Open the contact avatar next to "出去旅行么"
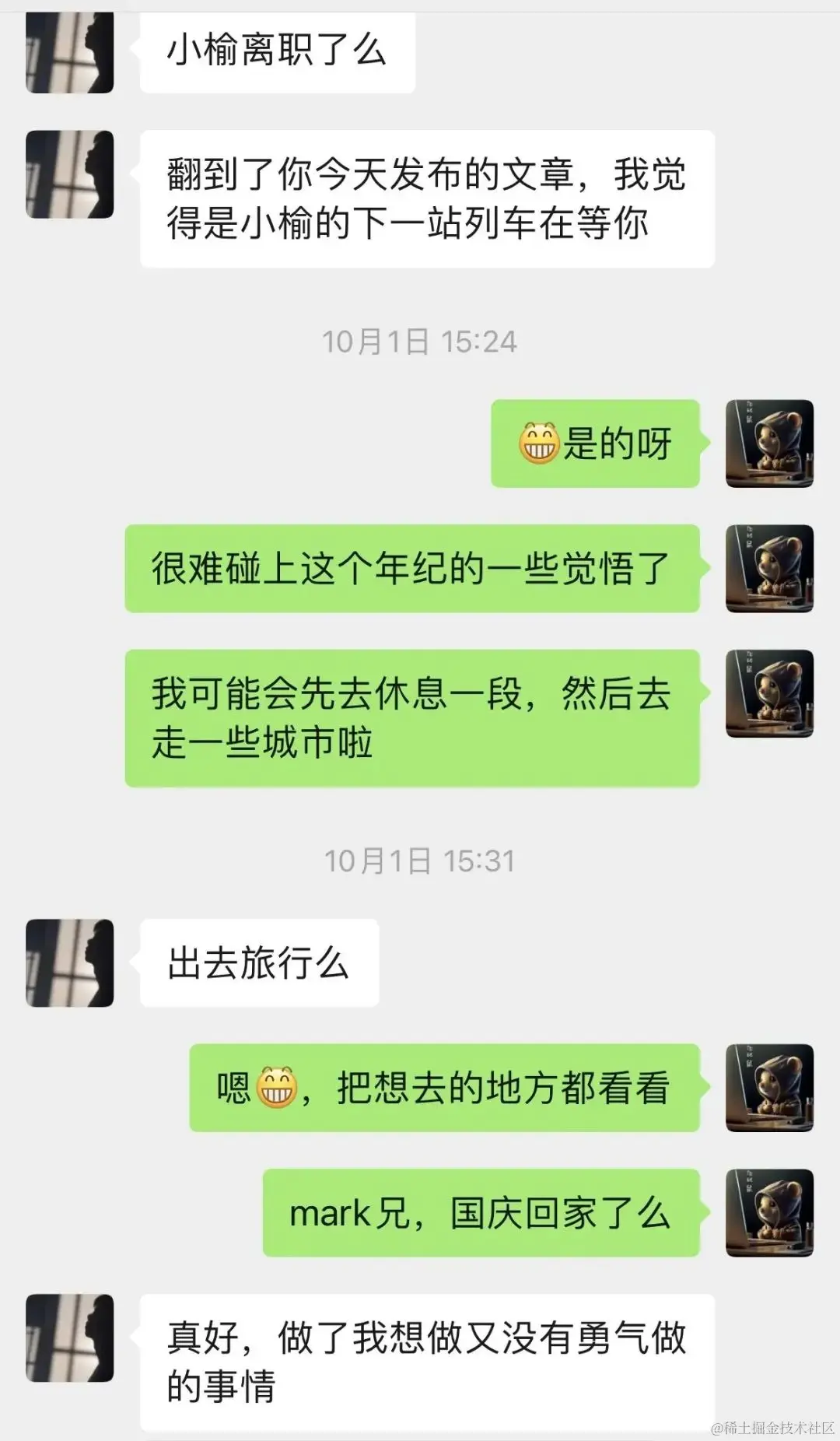This screenshot has width=840, height=1441. click(68, 963)
